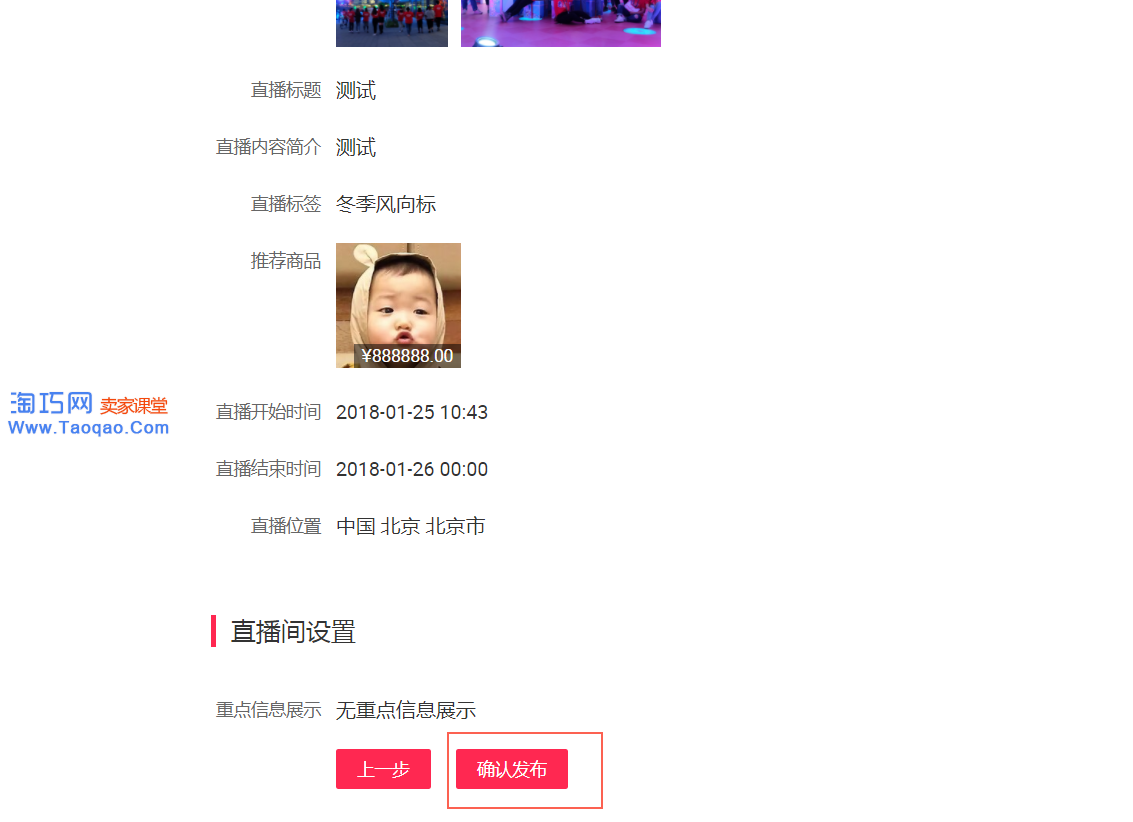Viewport: 1133px width, 822px height.
Task: Go back with the 上一步 button
Action: [x=383, y=769]
